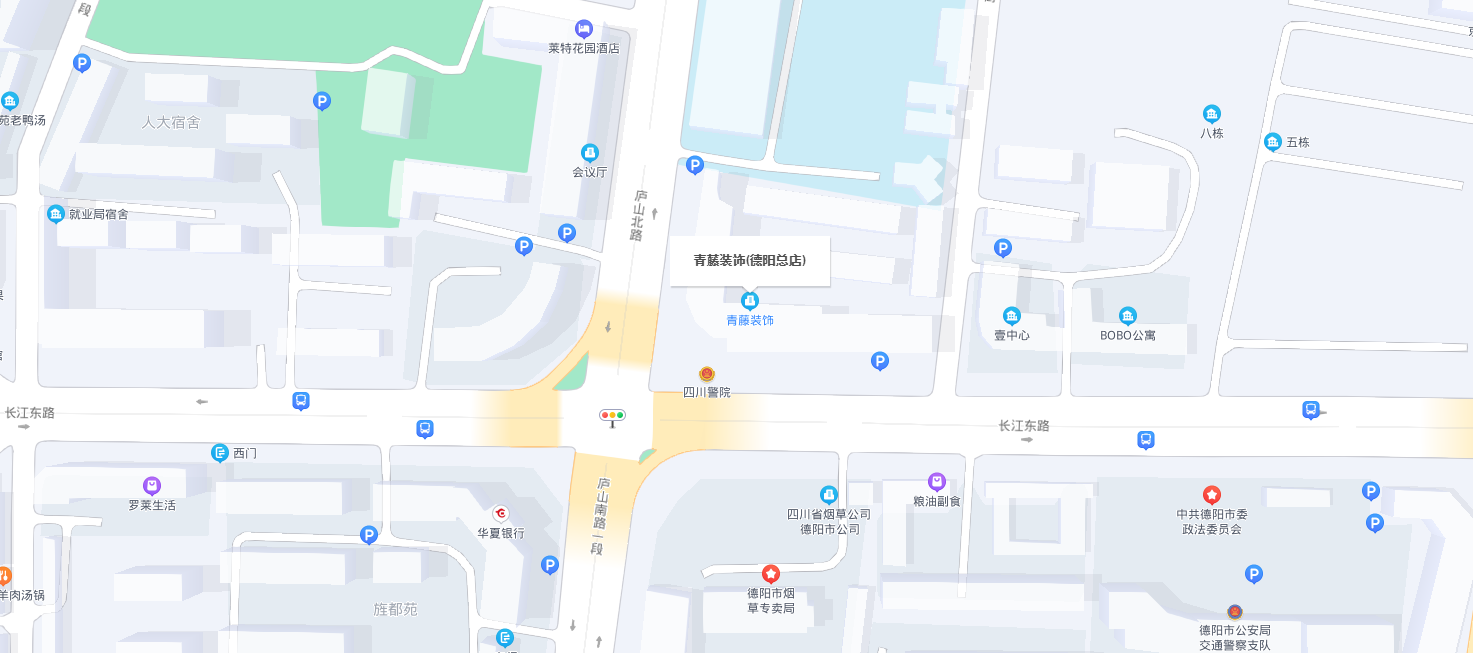Open the 壹中心 building marker
This screenshot has width=1473, height=653.
pos(1012,316)
